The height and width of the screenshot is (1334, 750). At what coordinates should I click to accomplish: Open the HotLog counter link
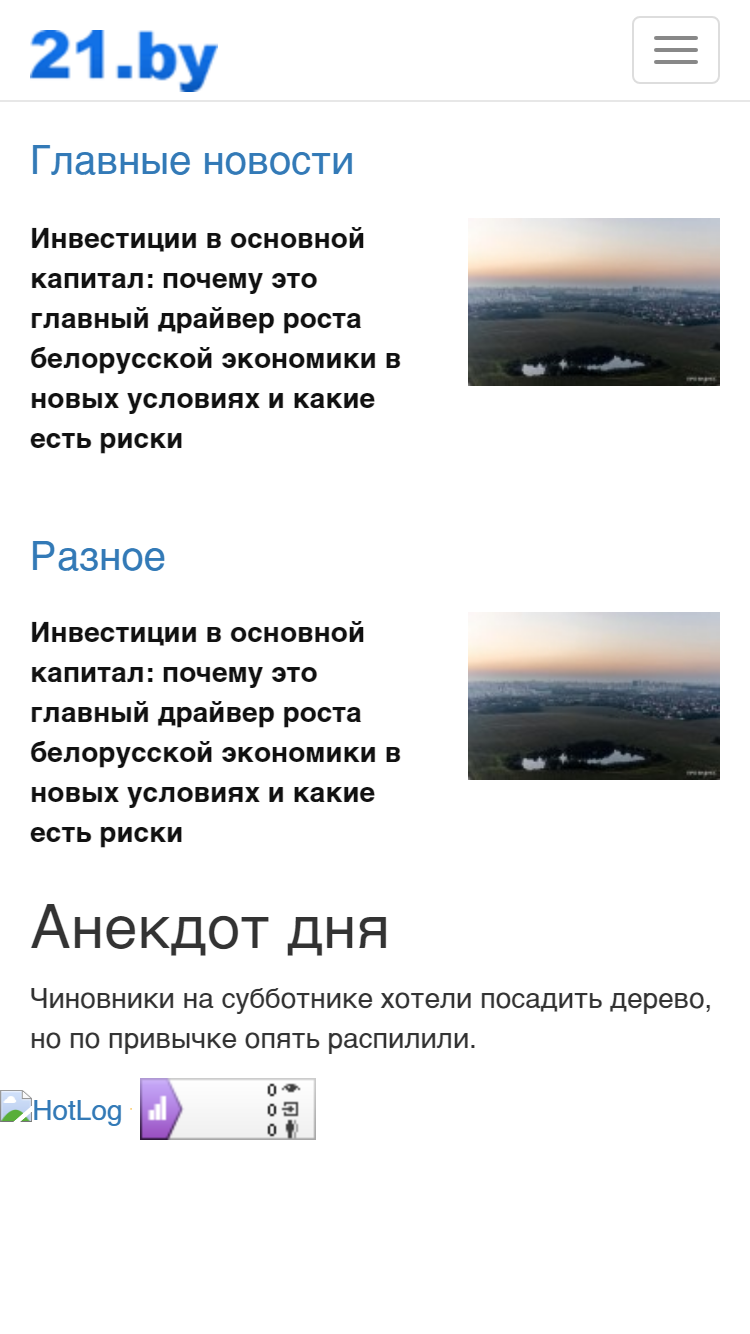[x=62, y=1109]
